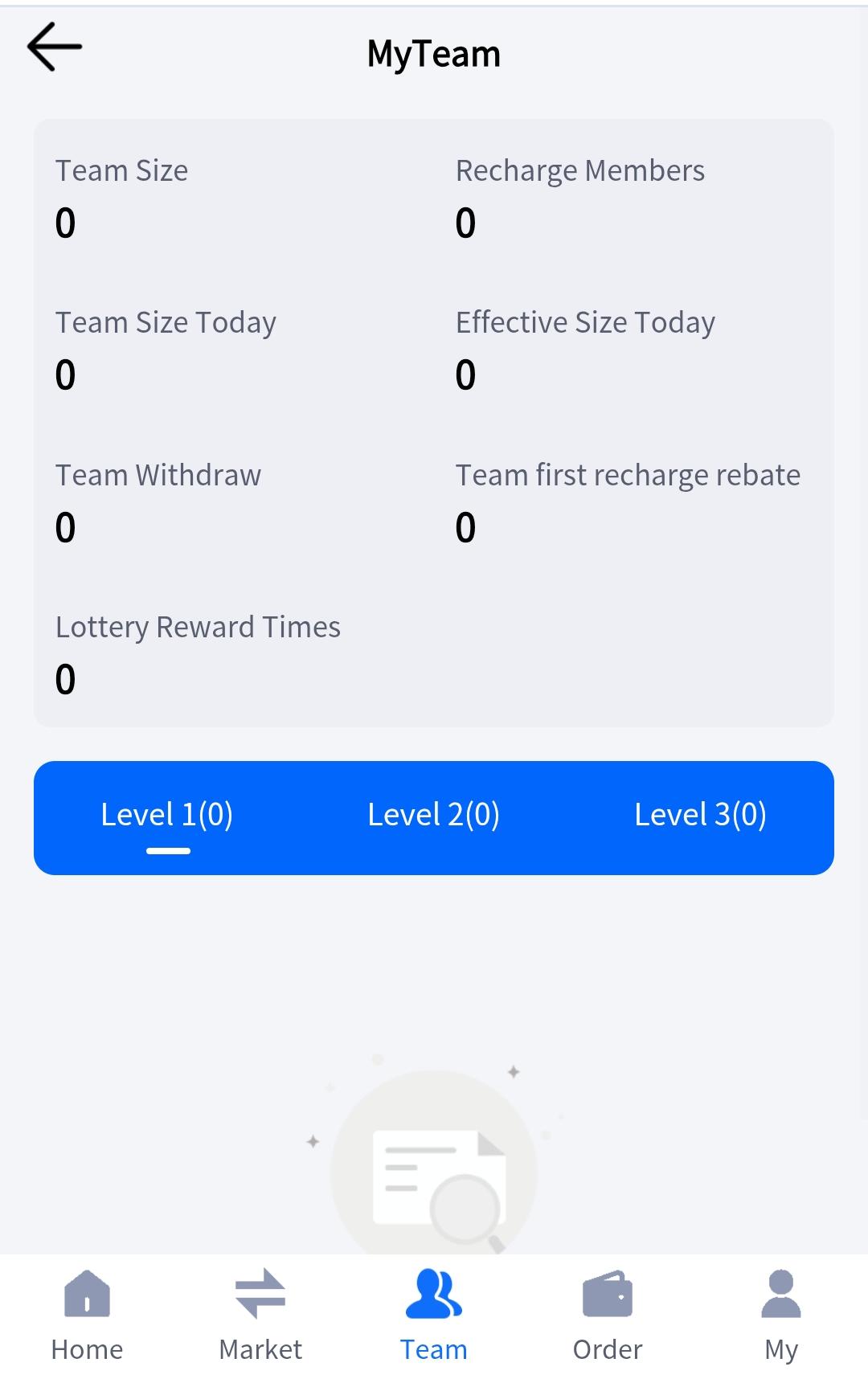Tap the Lottery Reward Times entry

(x=198, y=626)
